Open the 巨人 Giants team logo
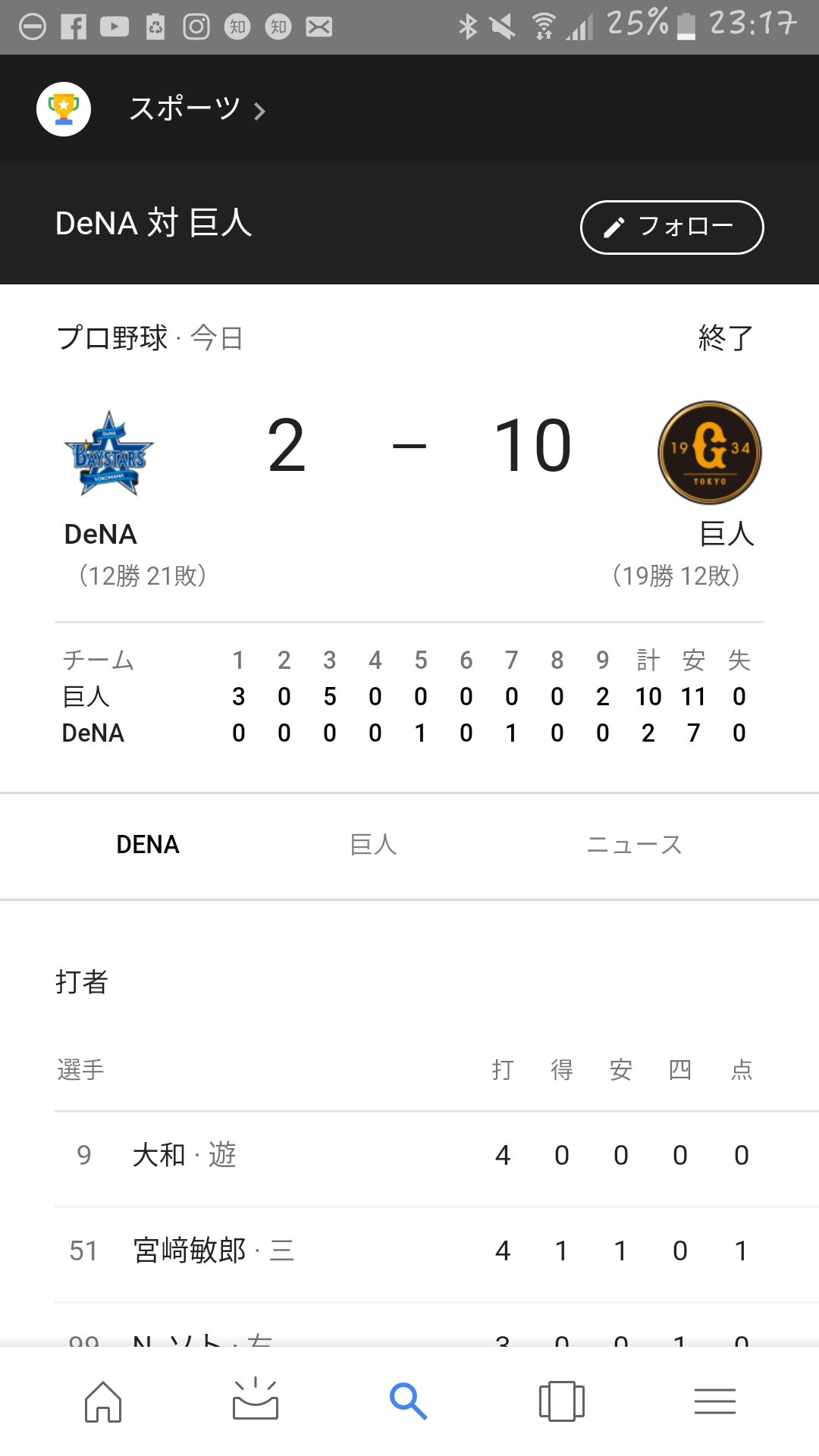This screenshot has width=819, height=1456. point(710,453)
